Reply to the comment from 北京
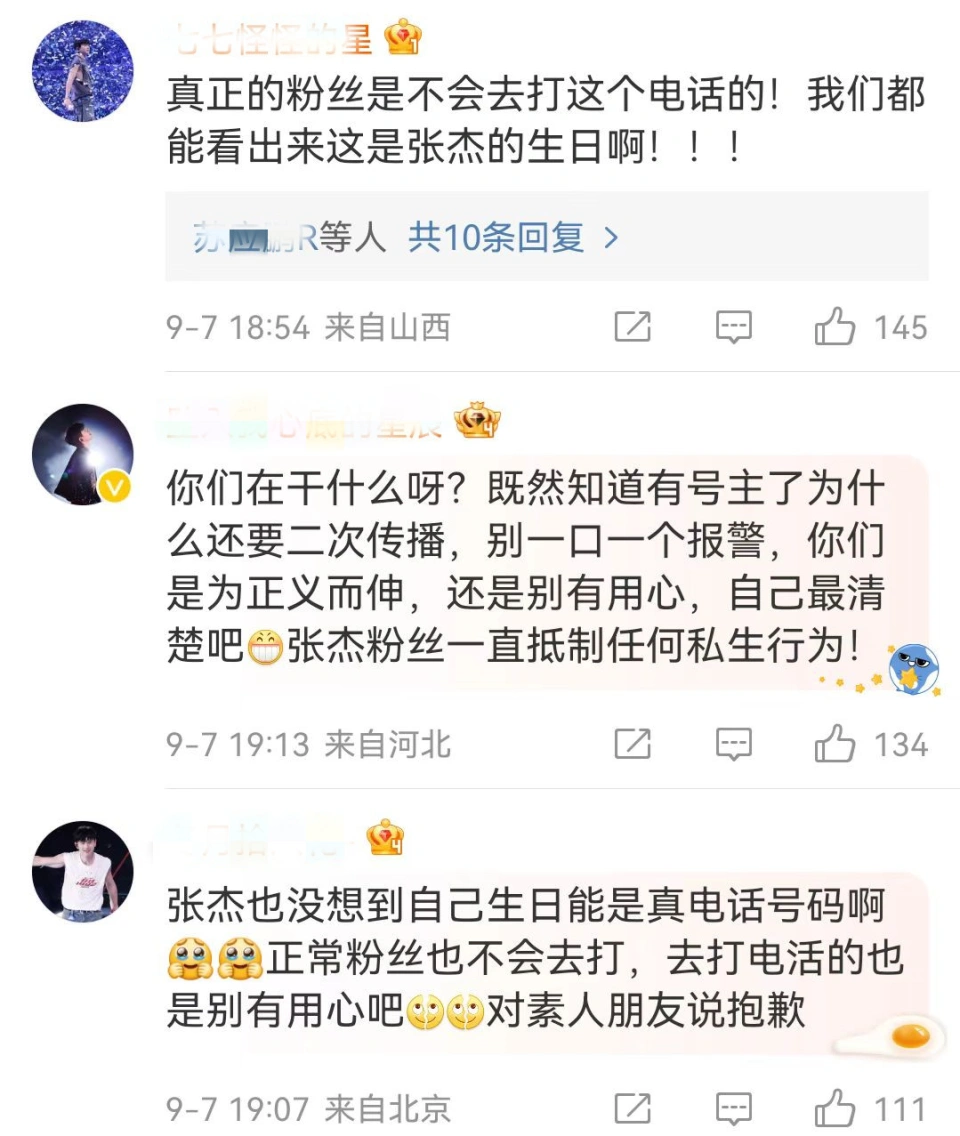 point(734,1108)
